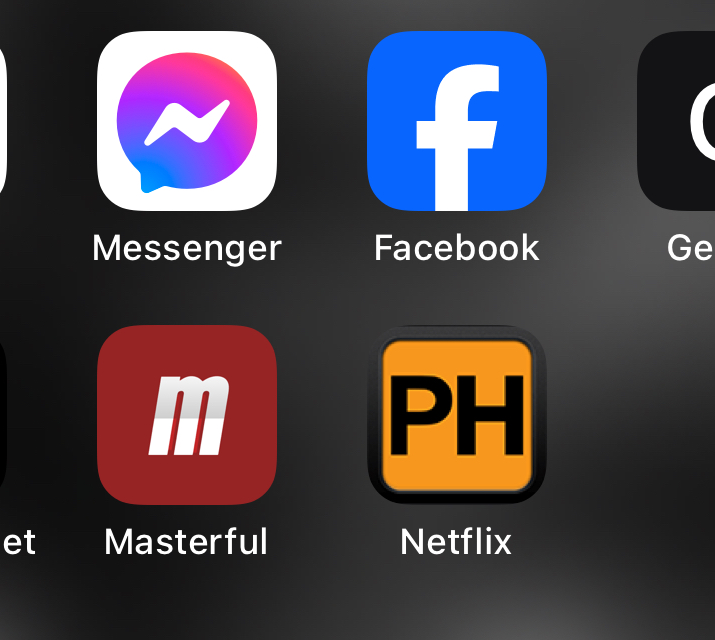Tap the app labeled Netflix
The image size is (715, 640).
point(456,414)
